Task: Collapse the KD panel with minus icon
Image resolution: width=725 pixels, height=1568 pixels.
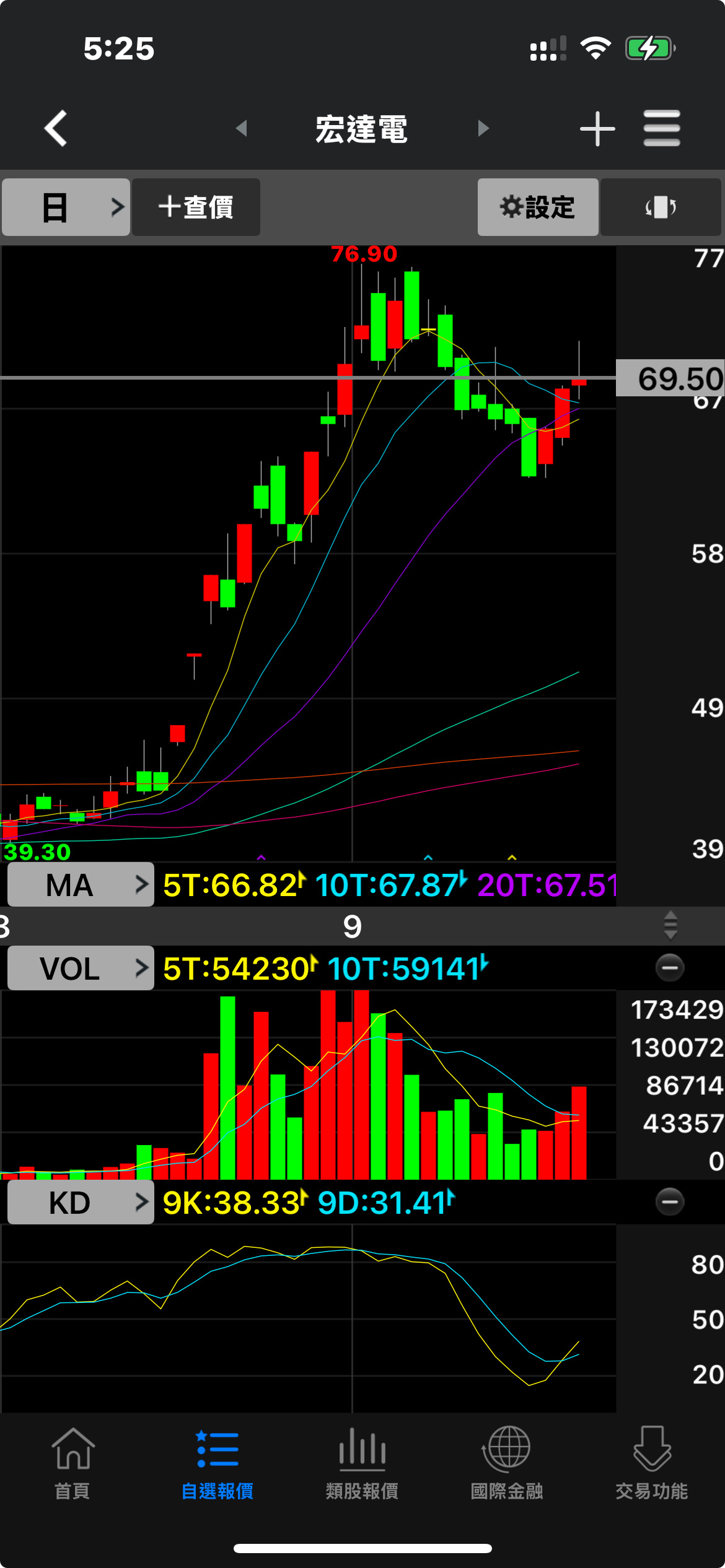Action: tap(670, 1202)
